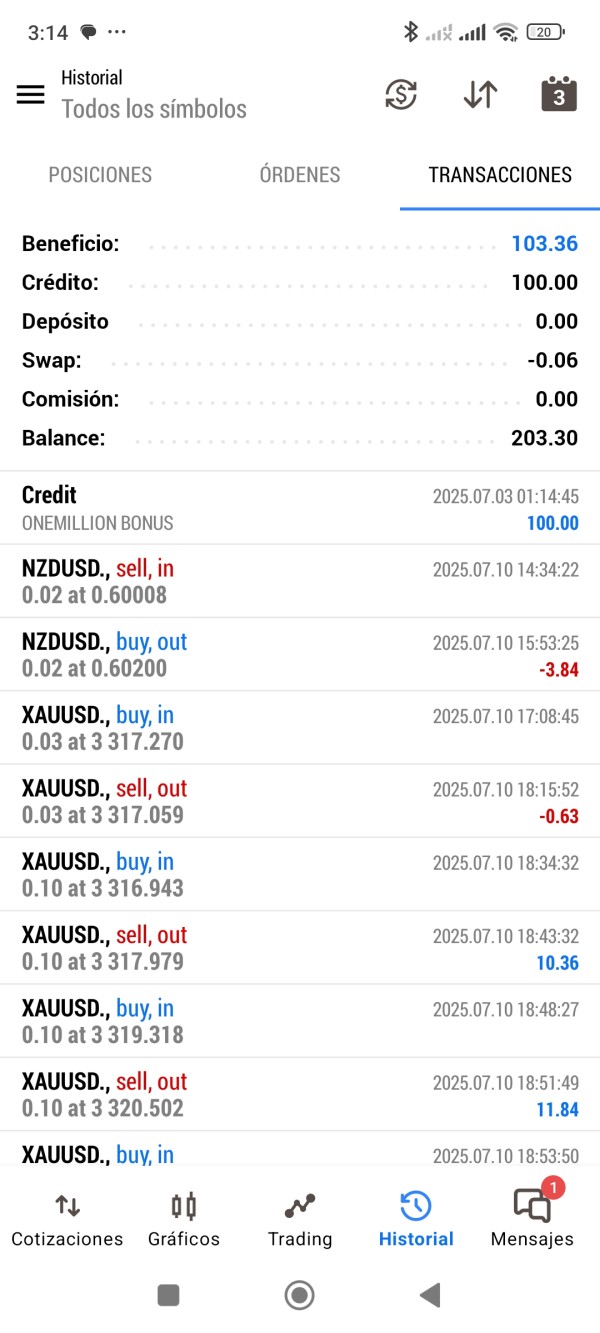Screen dimensions: 600x1333
Task: Switch to the Órdenes tab
Action: (300, 175)
